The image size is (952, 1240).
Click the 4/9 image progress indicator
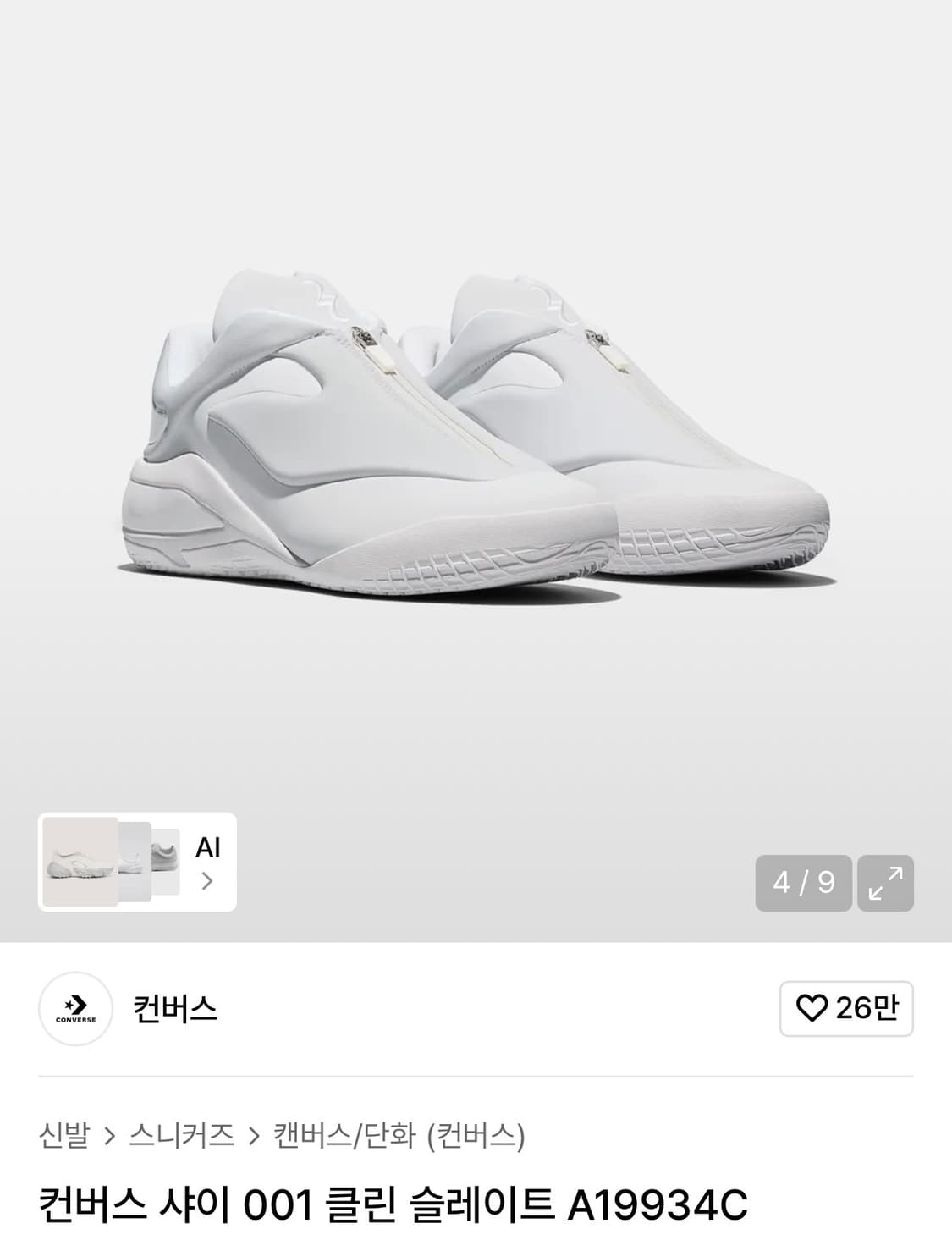tap(801, 882)
